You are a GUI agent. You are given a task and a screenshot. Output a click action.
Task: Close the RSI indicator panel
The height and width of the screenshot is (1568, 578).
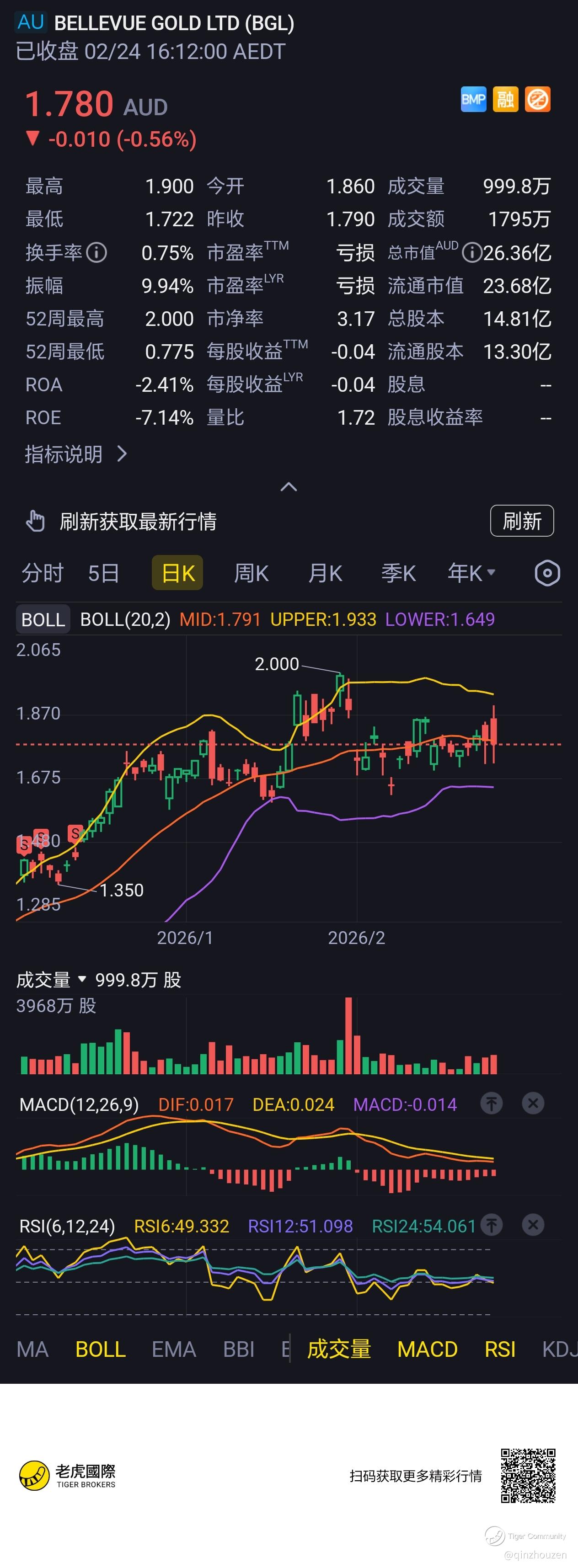[x=533, y=1225]
